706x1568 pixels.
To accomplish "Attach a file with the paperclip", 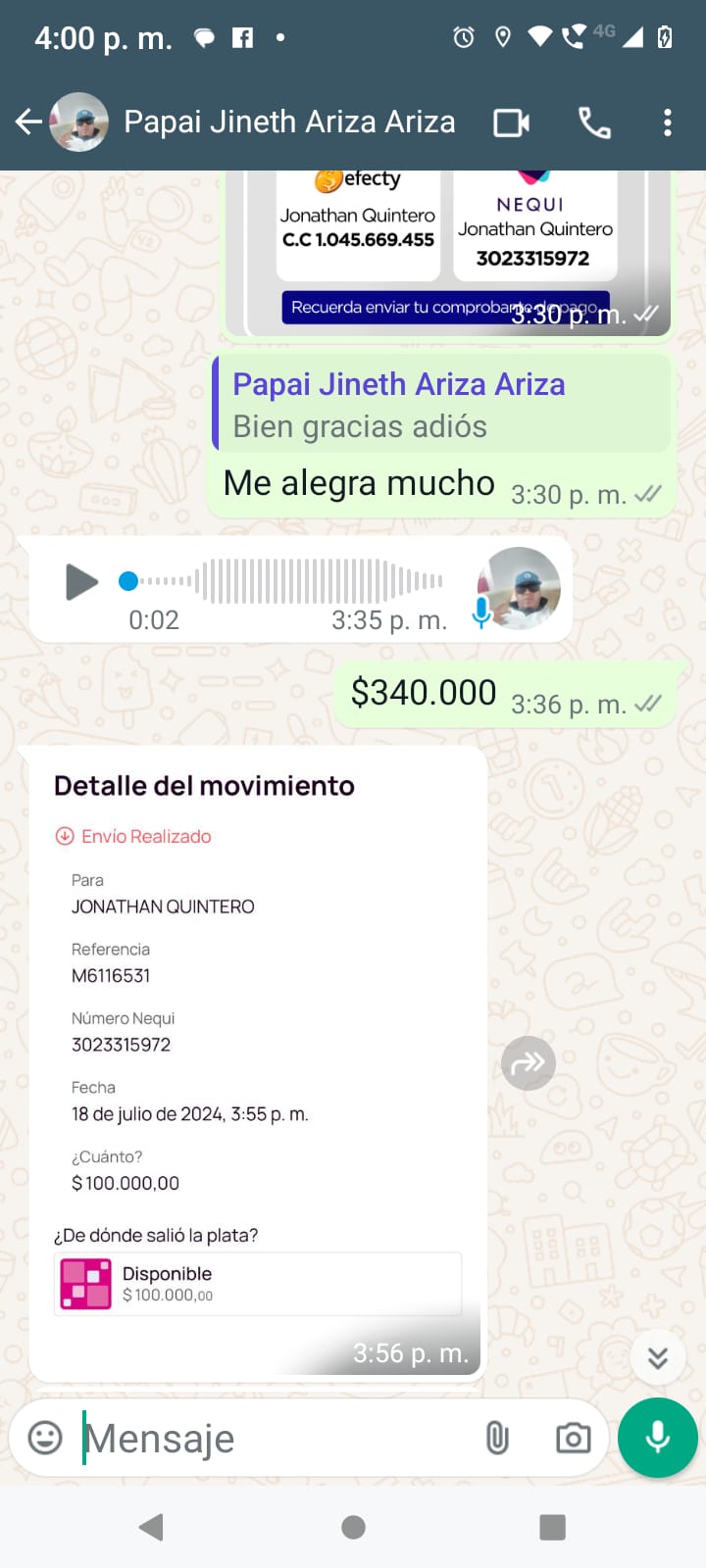I will (x=497, y=1438).
